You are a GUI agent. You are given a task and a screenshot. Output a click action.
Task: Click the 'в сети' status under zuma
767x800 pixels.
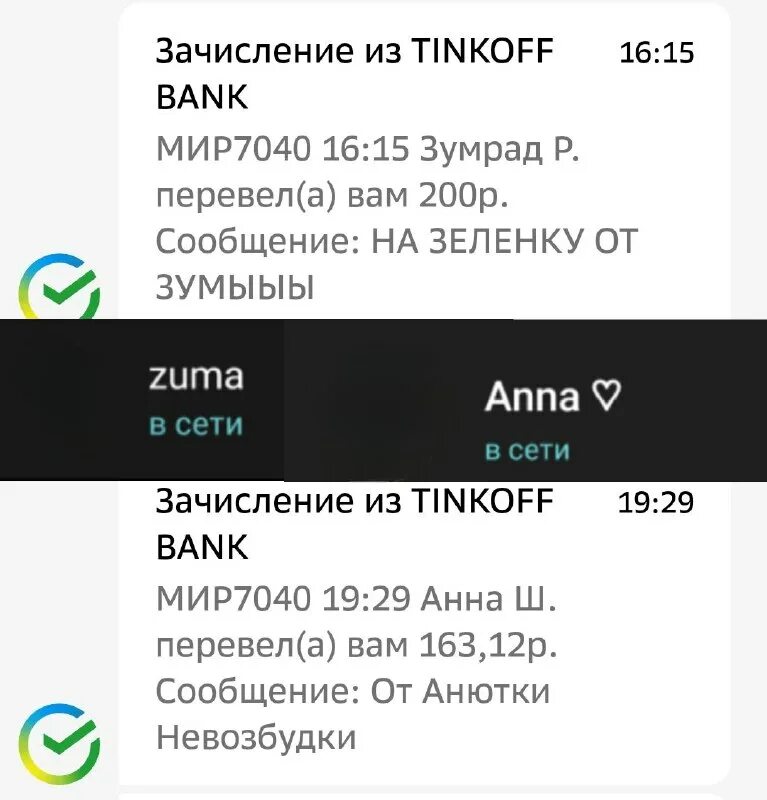pos(194,424)
